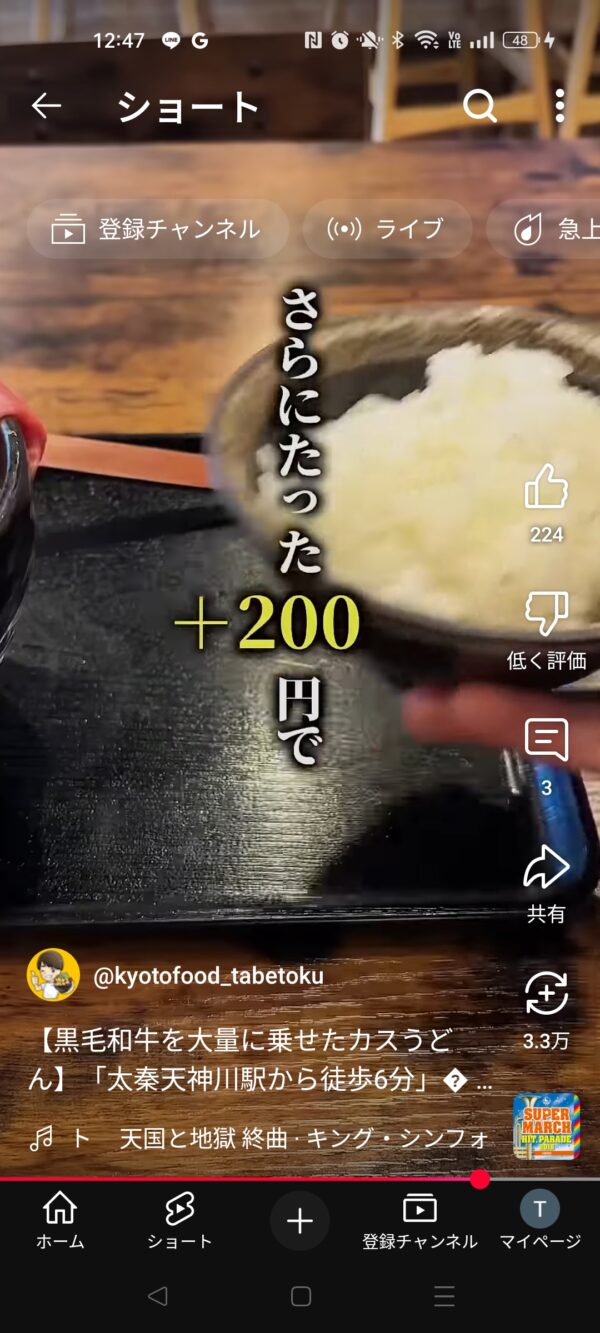
Task: Open the three-dot overflow menu
Action: click(559, 106)
